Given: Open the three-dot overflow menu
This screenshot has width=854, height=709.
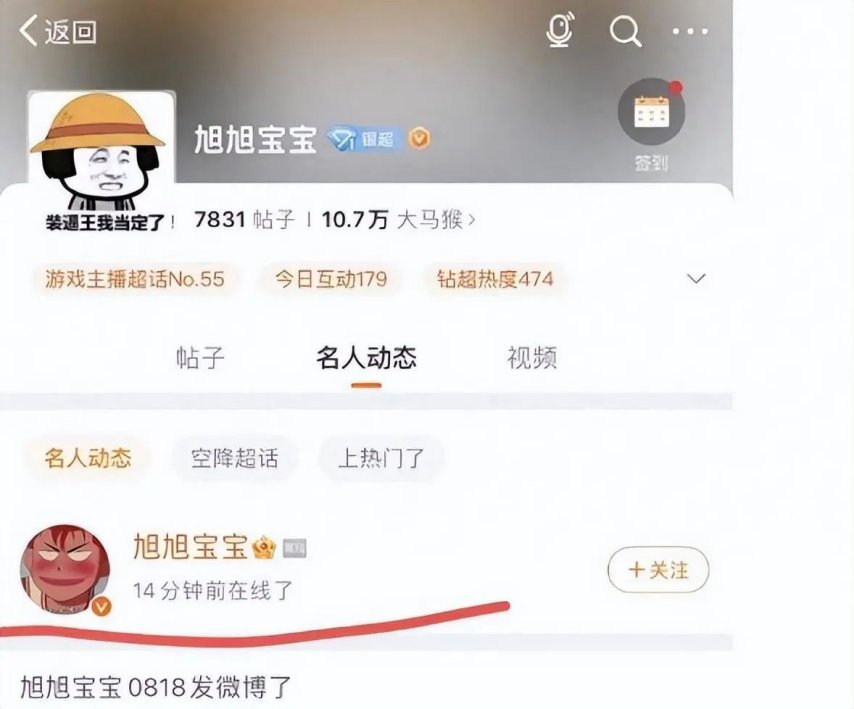Looking at the screenshot, I should 690,31.
